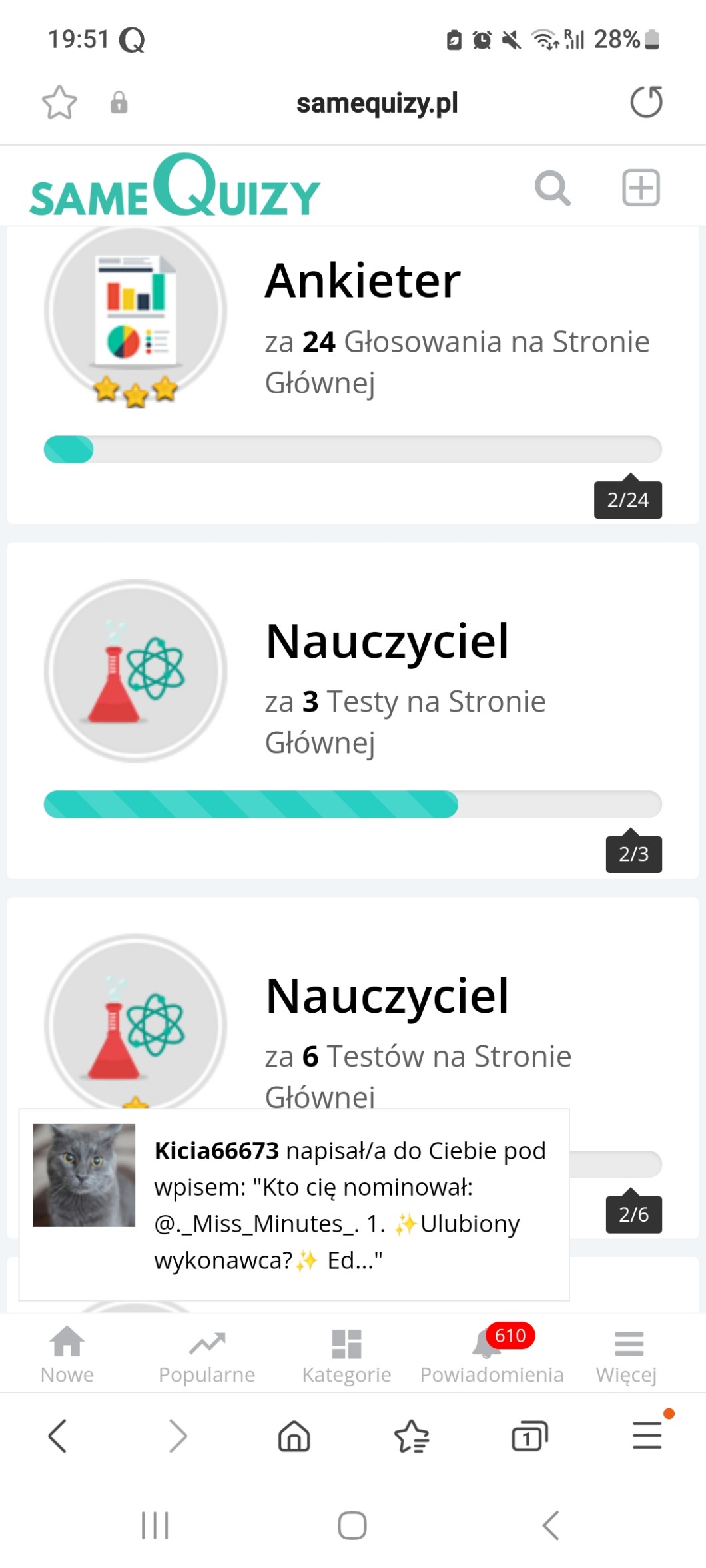The image size is (706, 1568).
Task: Go back one page in browser
Action: [58, 1436]
